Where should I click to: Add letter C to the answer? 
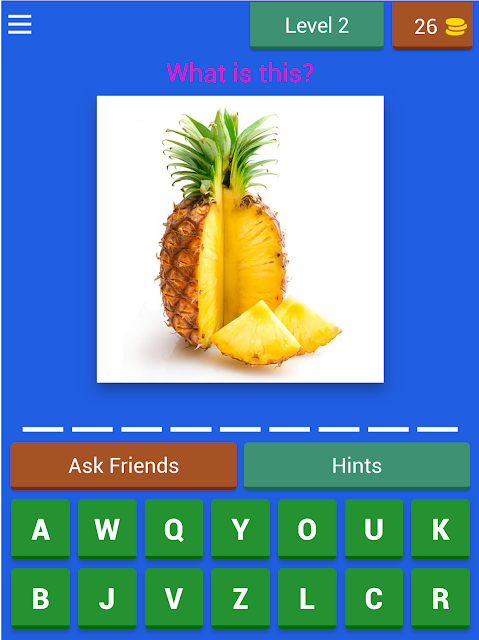pyautogui.click(x=374, y=598)
